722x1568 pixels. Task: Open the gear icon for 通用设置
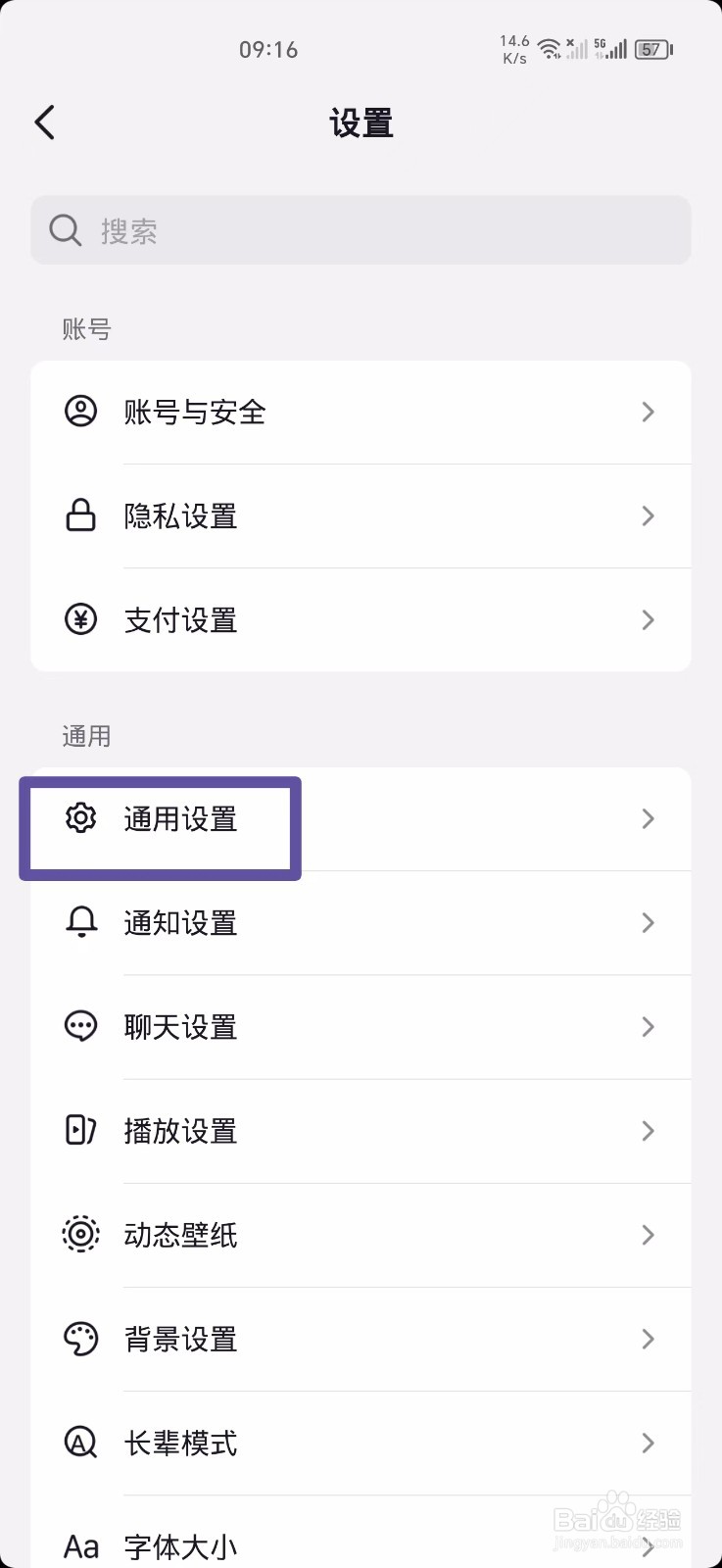(80, 818)
